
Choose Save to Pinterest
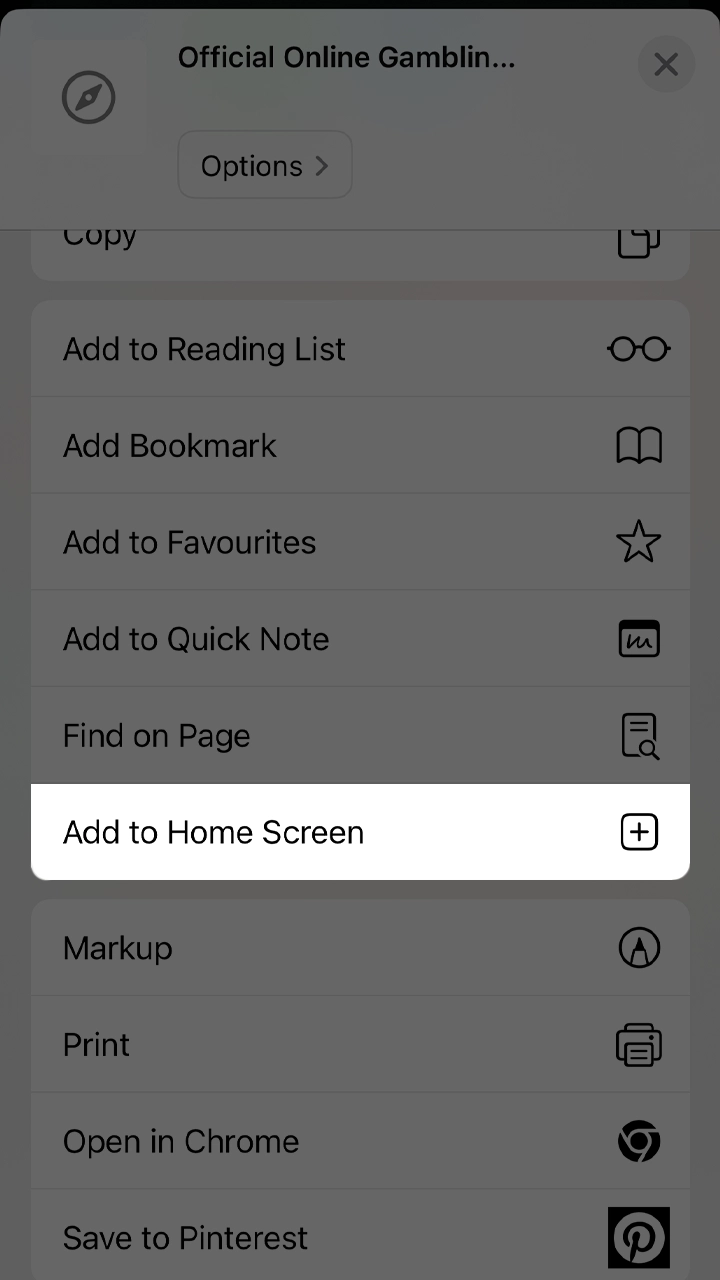(185, 1237)
